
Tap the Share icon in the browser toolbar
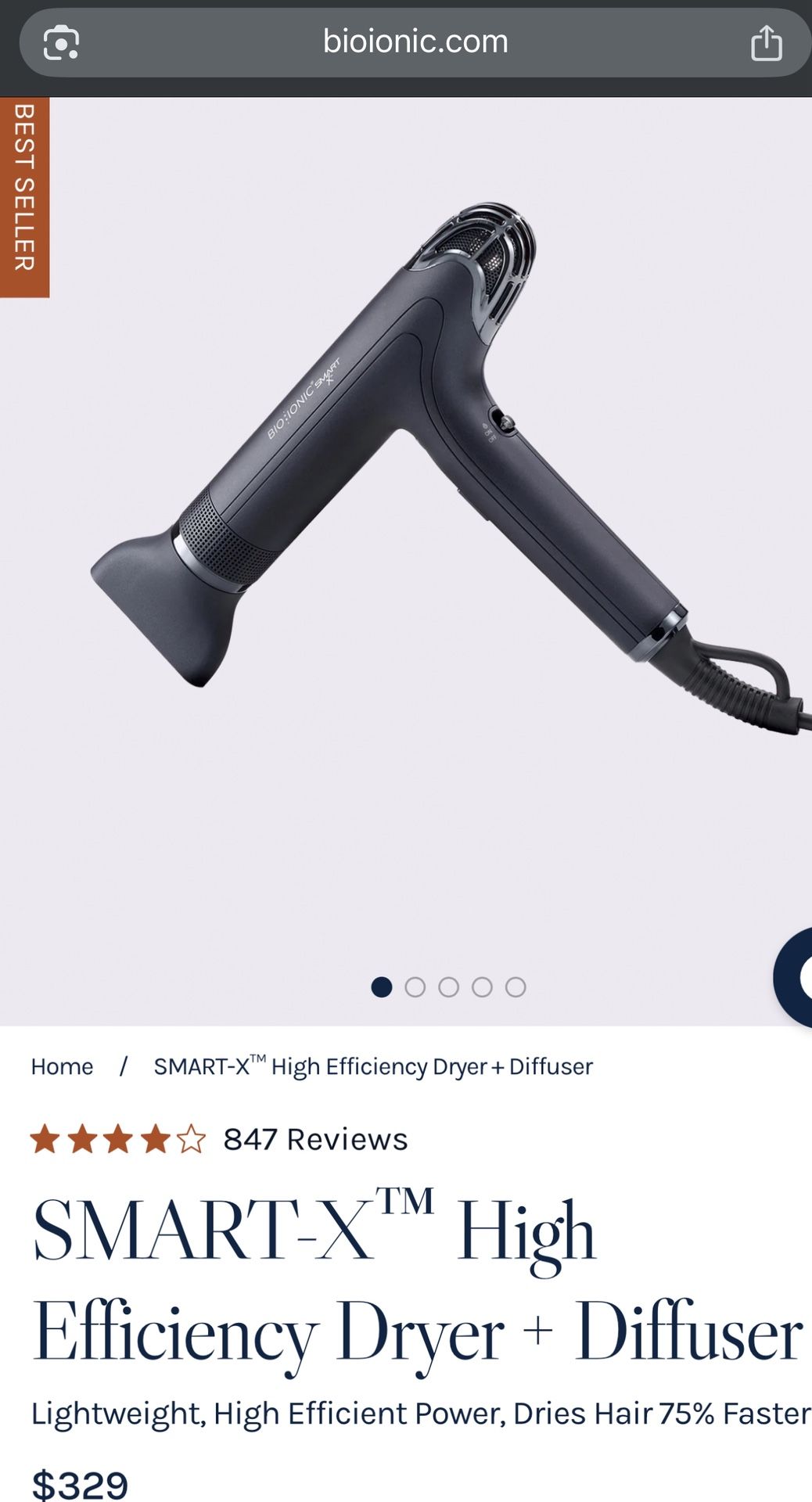(764, 42)
